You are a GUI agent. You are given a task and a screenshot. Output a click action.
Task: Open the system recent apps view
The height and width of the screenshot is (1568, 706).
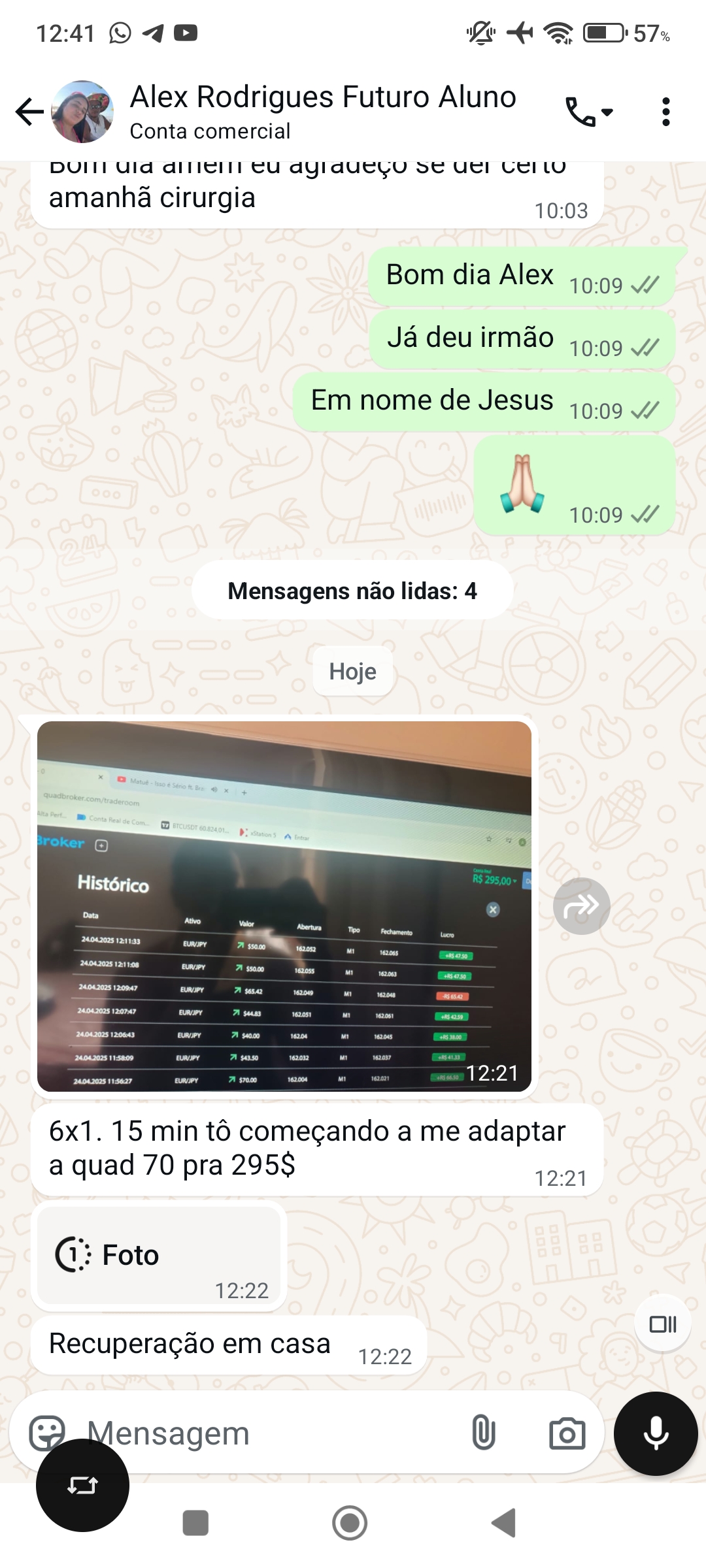pyautogui.click(x=195, y=1523)
